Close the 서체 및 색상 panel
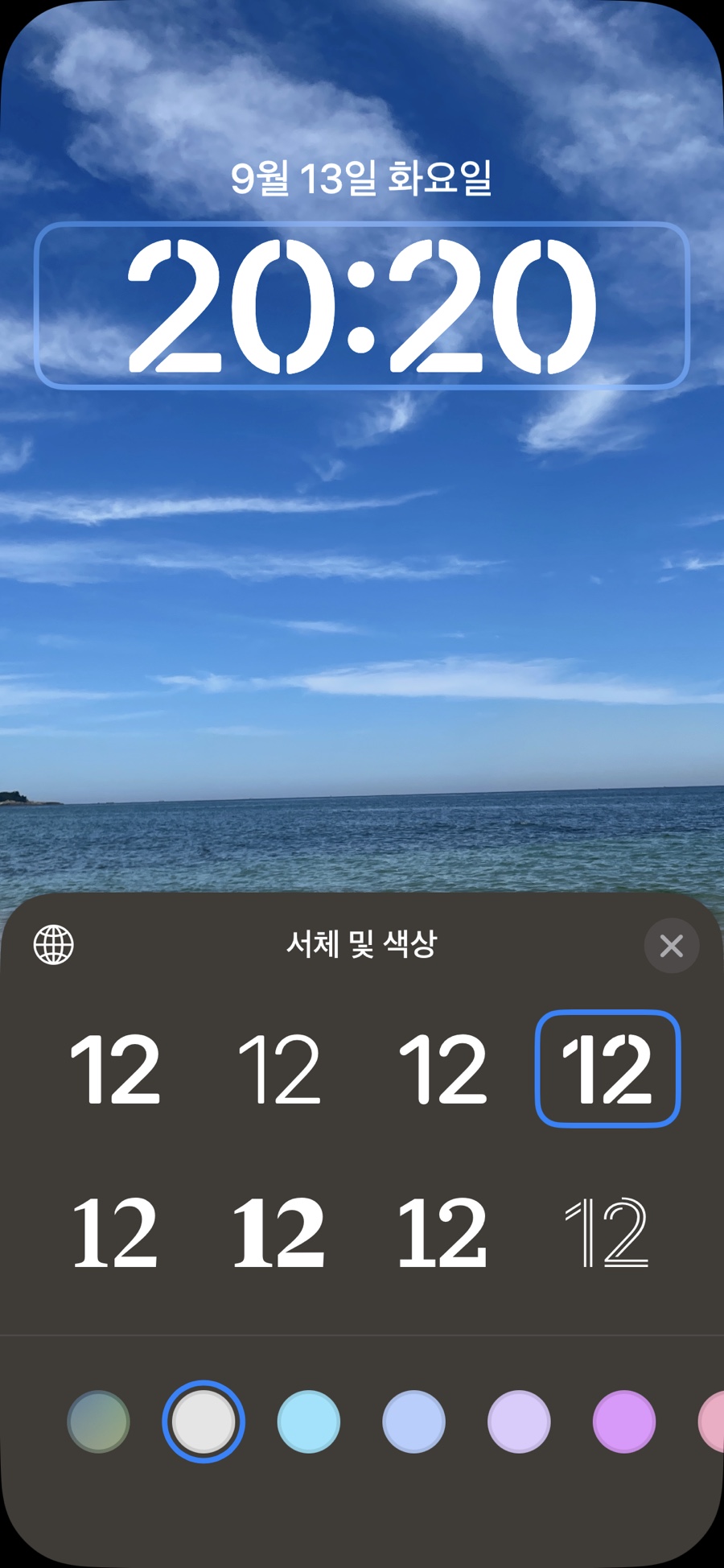The height and width of the screenshot is (1568, 724). (x=672, y=946)
